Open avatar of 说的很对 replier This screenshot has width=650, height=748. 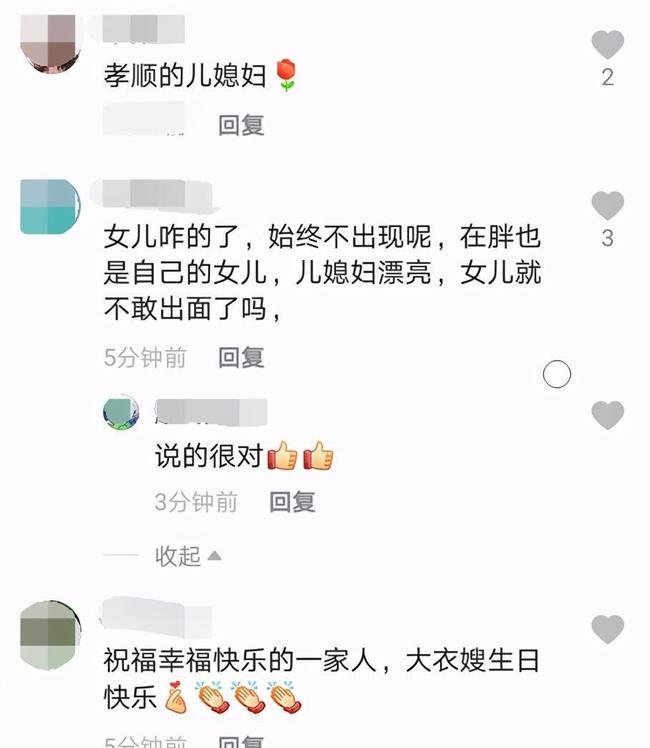[122, 413]
